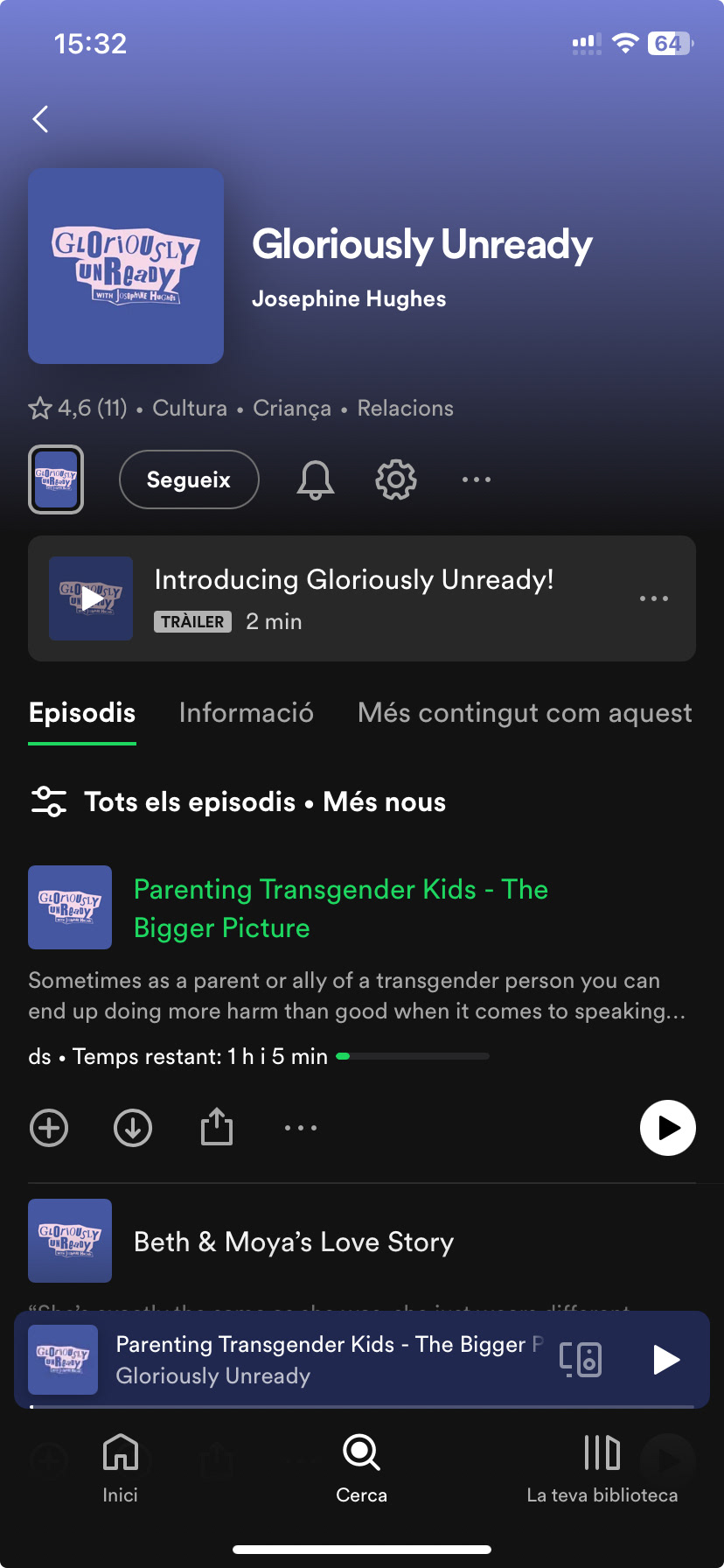Screen dimensions: 724x1568
Task: Choose a playback device in mini player
Action: [581, 1359]
